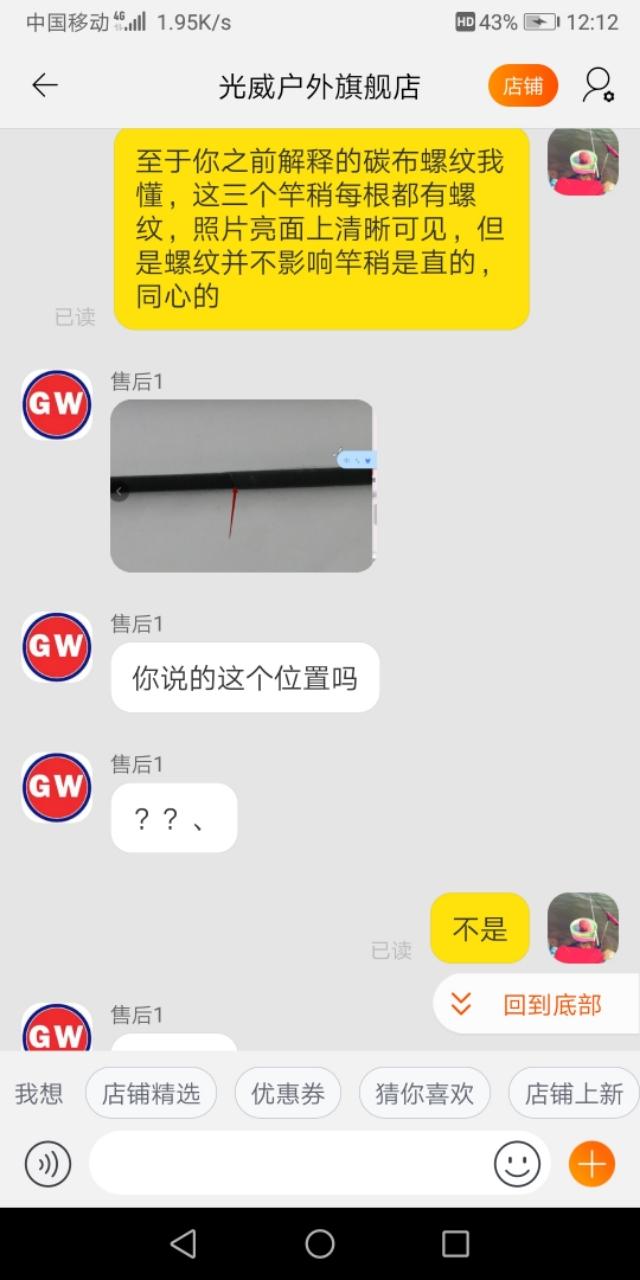Select the 店铺精选 chip

coord(151,1093)
